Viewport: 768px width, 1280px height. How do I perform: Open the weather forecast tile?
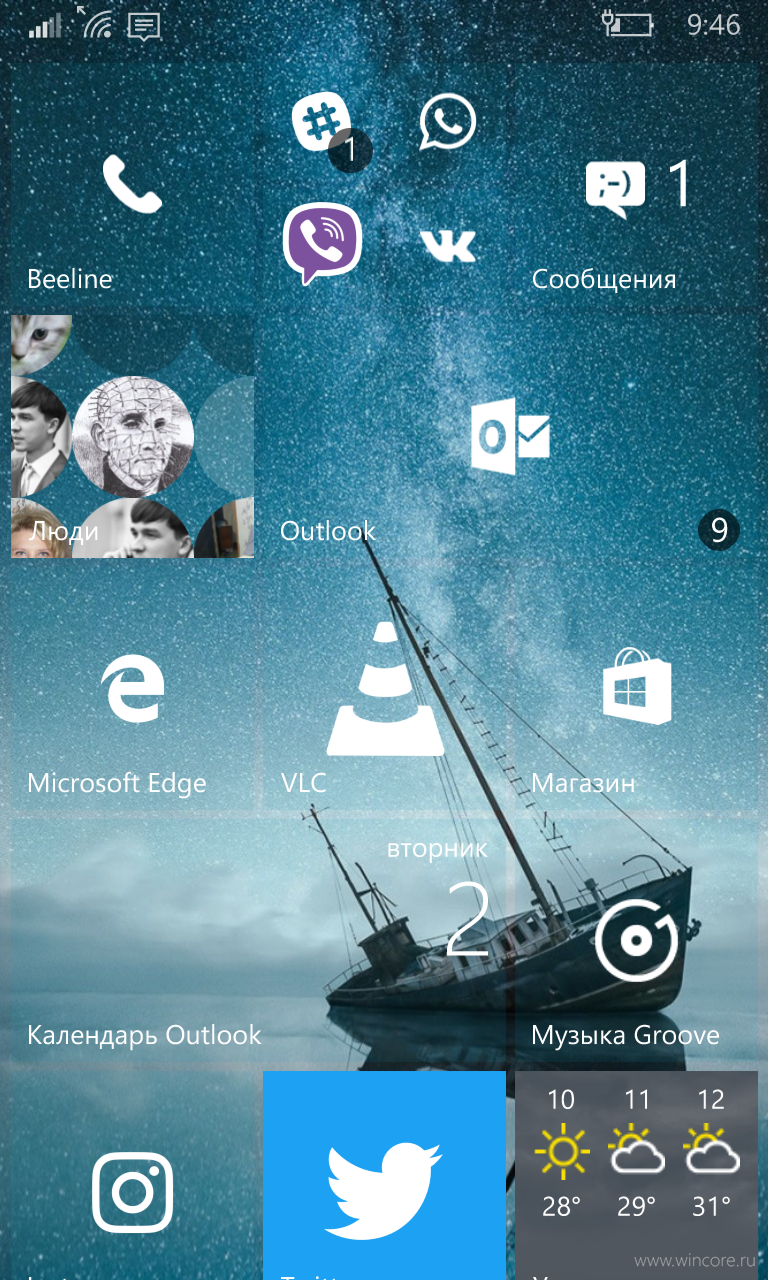(x=636, y=1175)
